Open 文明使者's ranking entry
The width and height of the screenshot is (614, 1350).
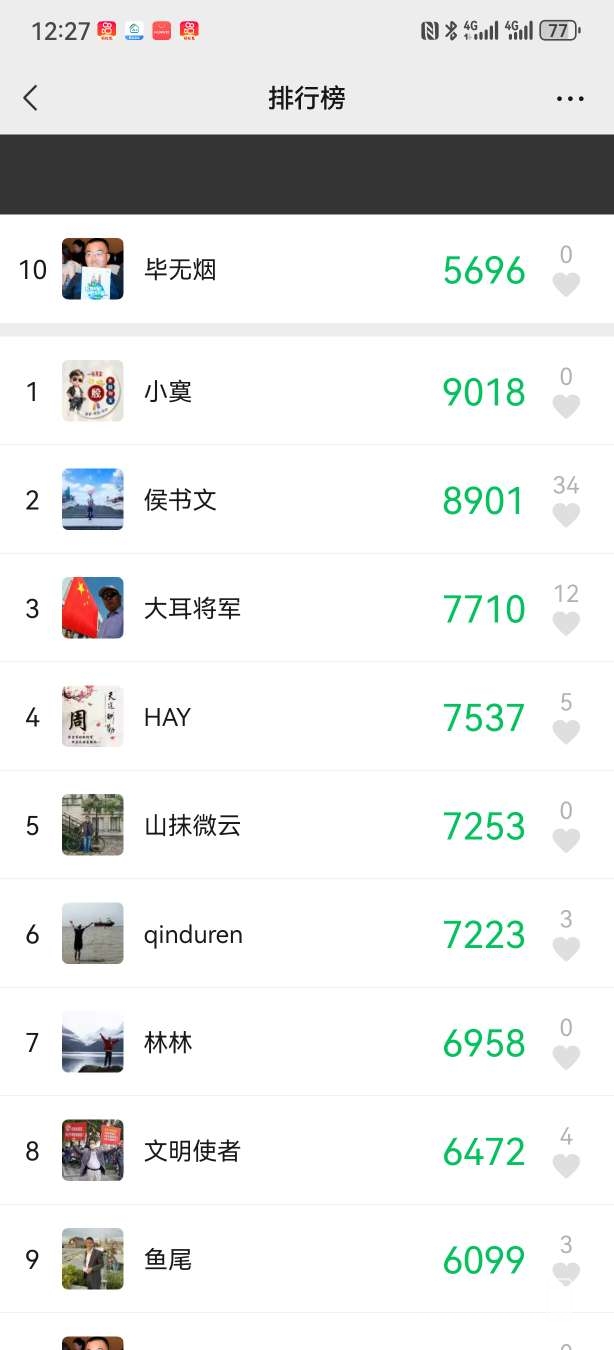192,1151
